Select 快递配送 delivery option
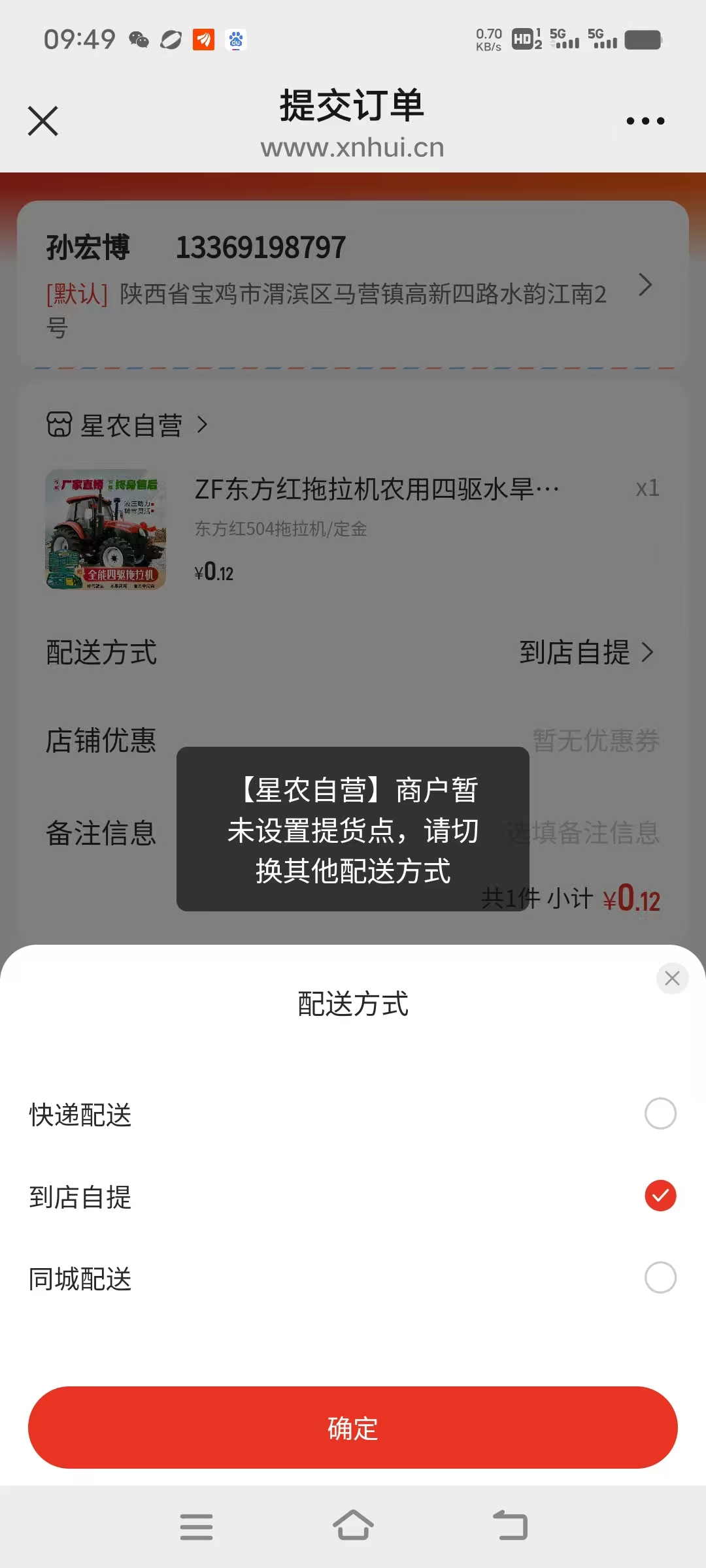 pyautogui.click(x=660, y=1113)
